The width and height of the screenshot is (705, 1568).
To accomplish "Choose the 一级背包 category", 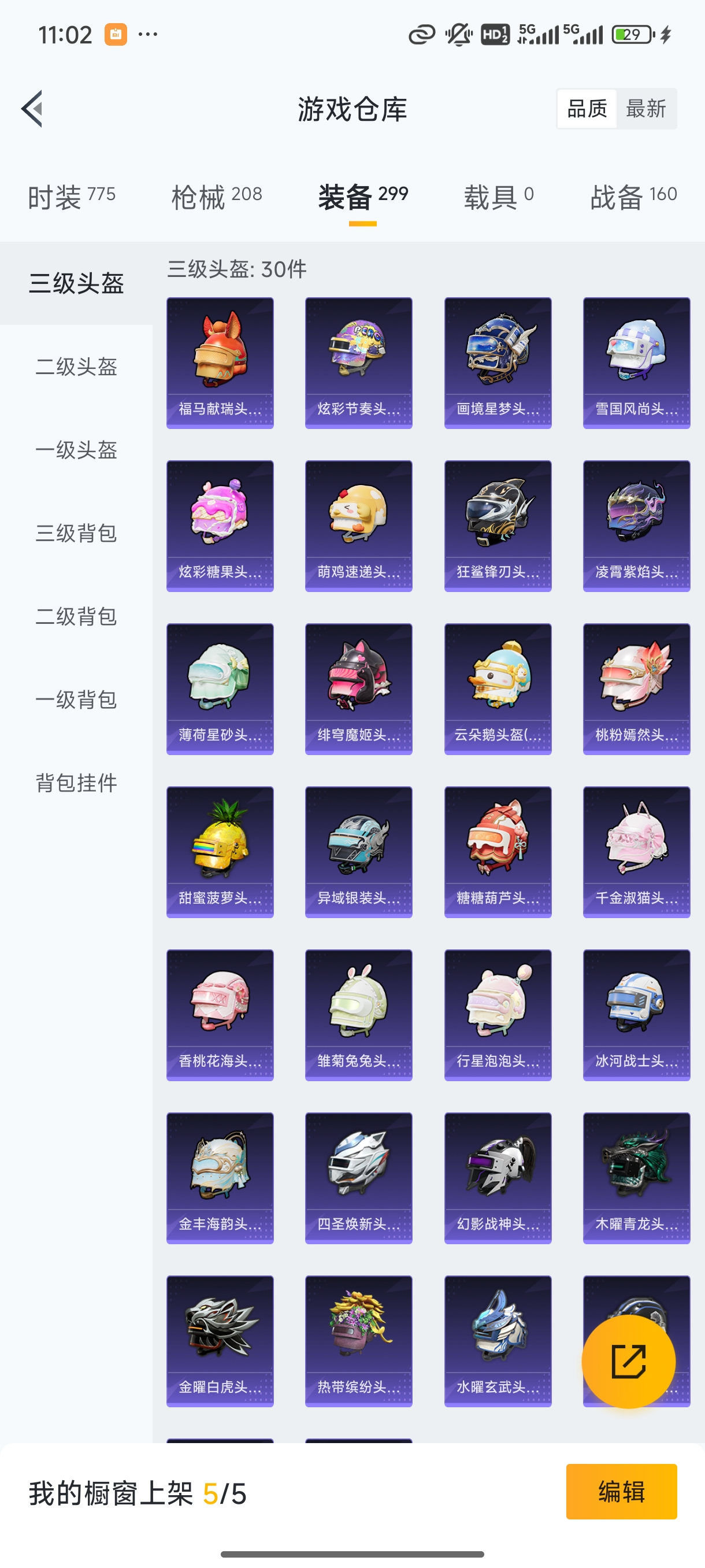I will pyautogui.click(x=76, y=700).
